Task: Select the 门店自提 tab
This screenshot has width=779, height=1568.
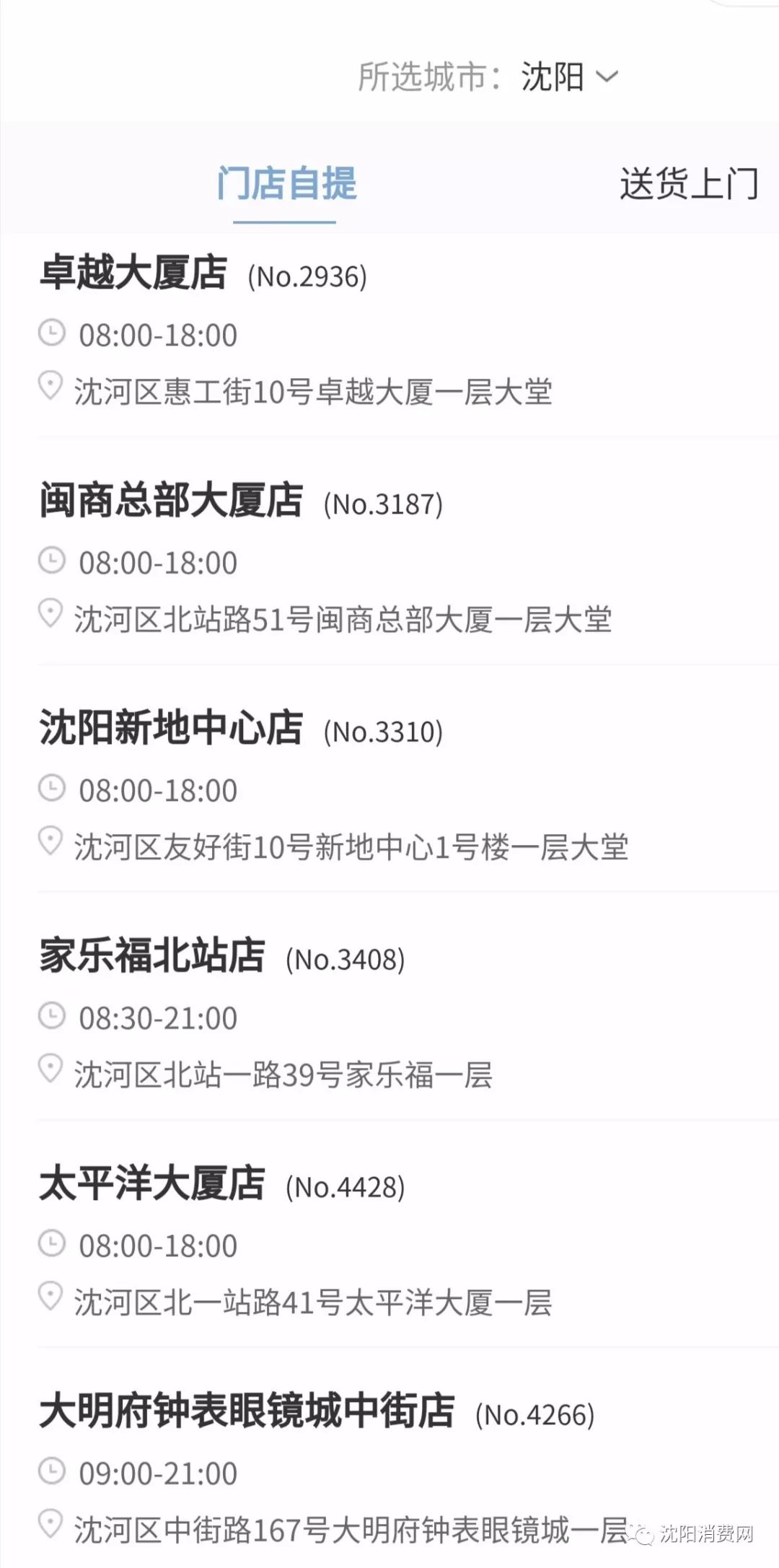Action: 286,183
